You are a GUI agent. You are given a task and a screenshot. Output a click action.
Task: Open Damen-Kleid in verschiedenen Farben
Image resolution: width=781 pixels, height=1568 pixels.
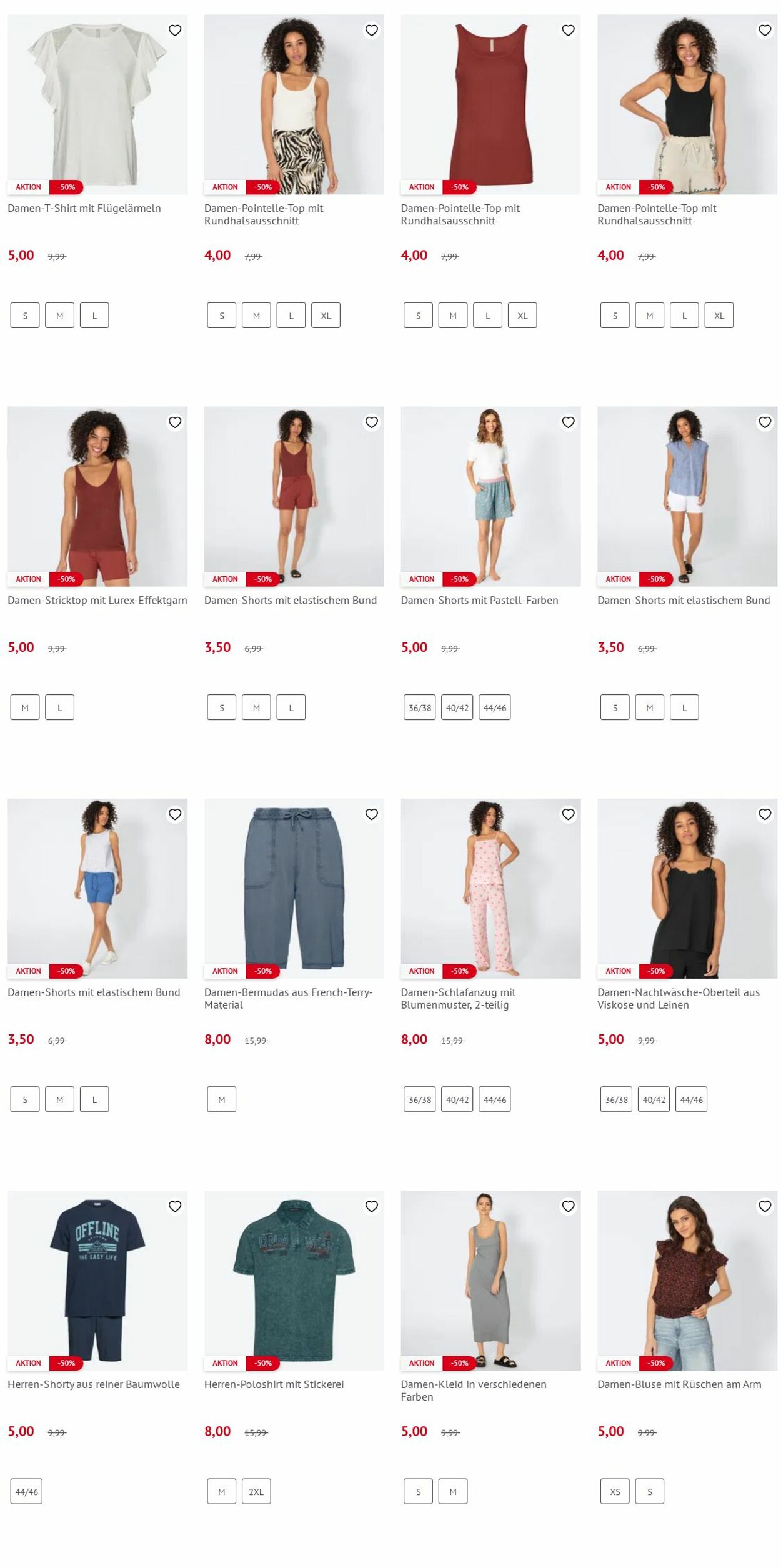point(473,1390)
